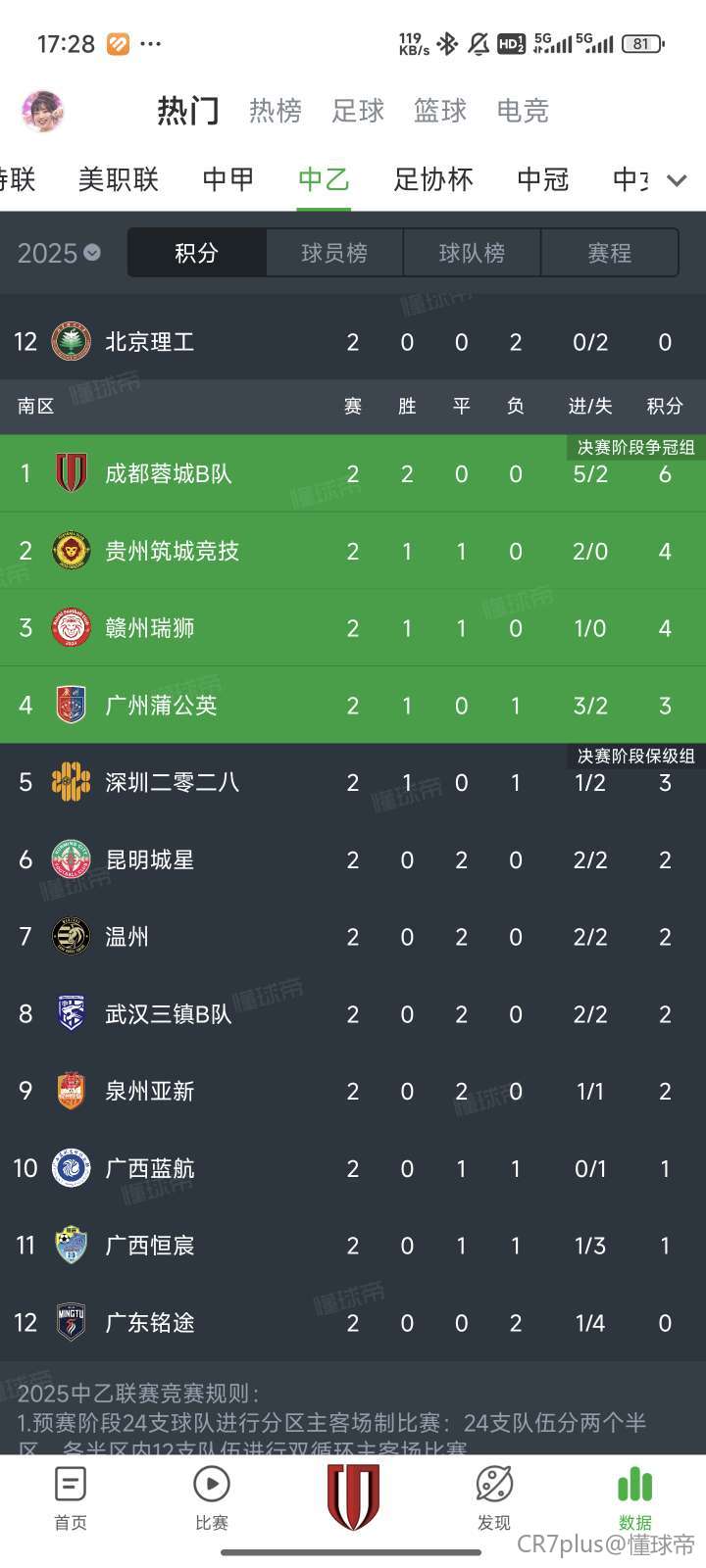706x1568 pixels.
Task: Select the 足协杯 league tab
Action: tap(433, 179)
